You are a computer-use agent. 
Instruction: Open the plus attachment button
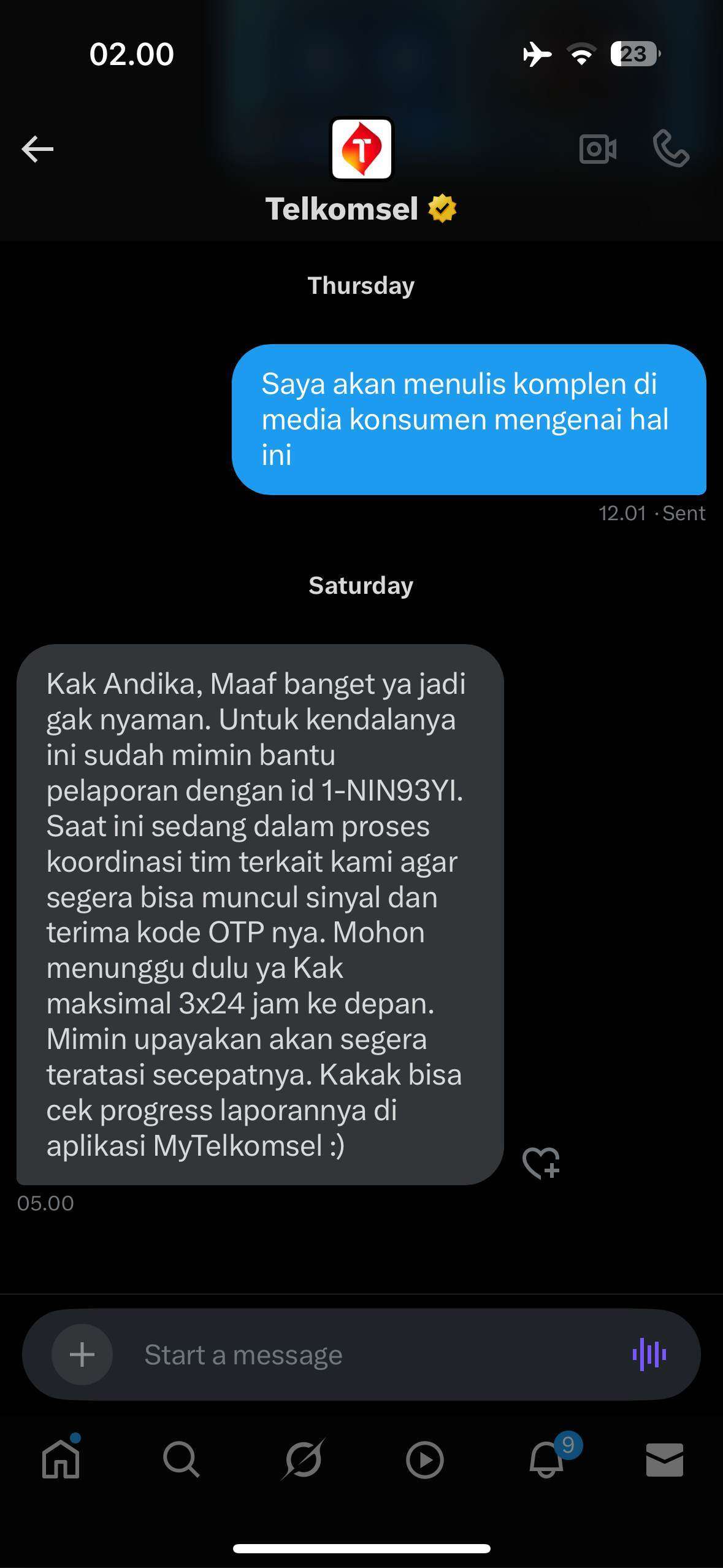tap(82, 1355)
